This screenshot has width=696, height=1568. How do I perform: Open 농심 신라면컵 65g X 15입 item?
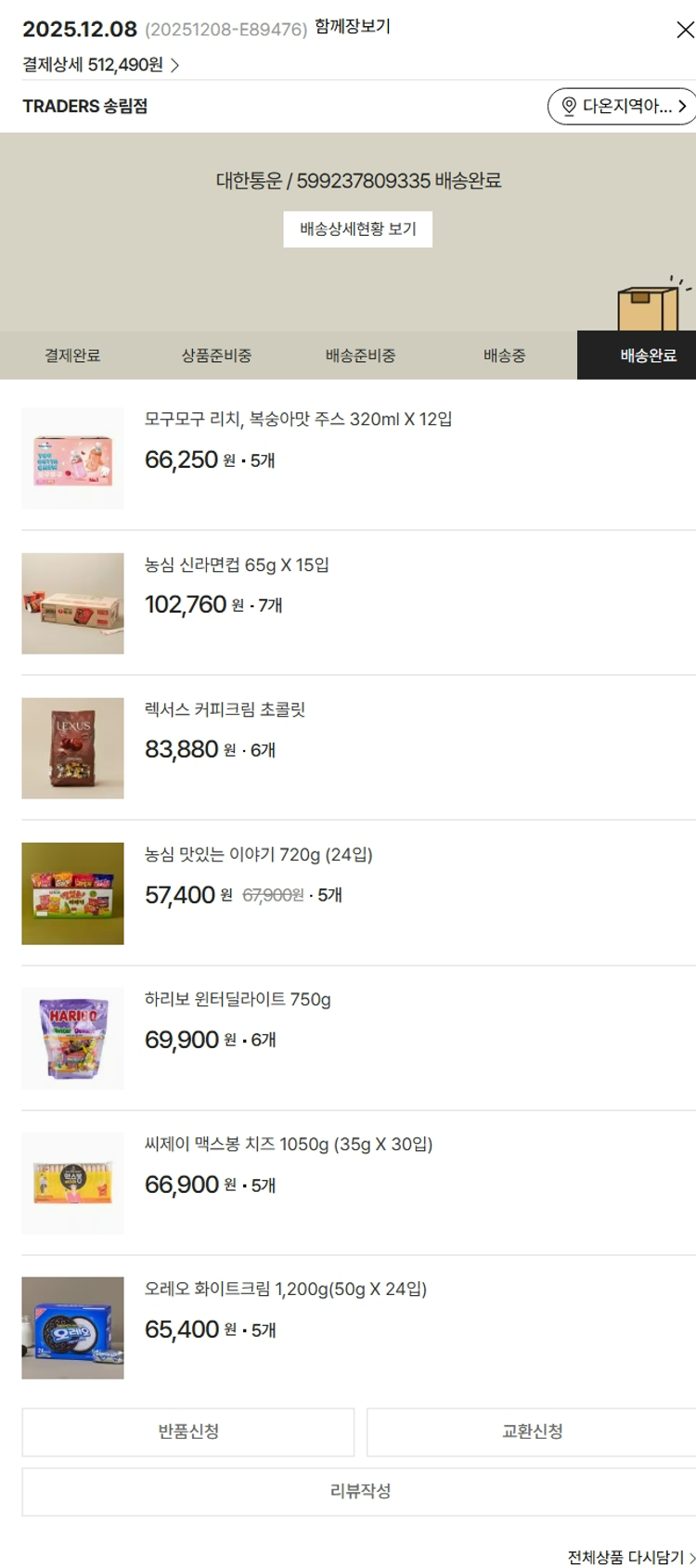[x=237, y=564]
